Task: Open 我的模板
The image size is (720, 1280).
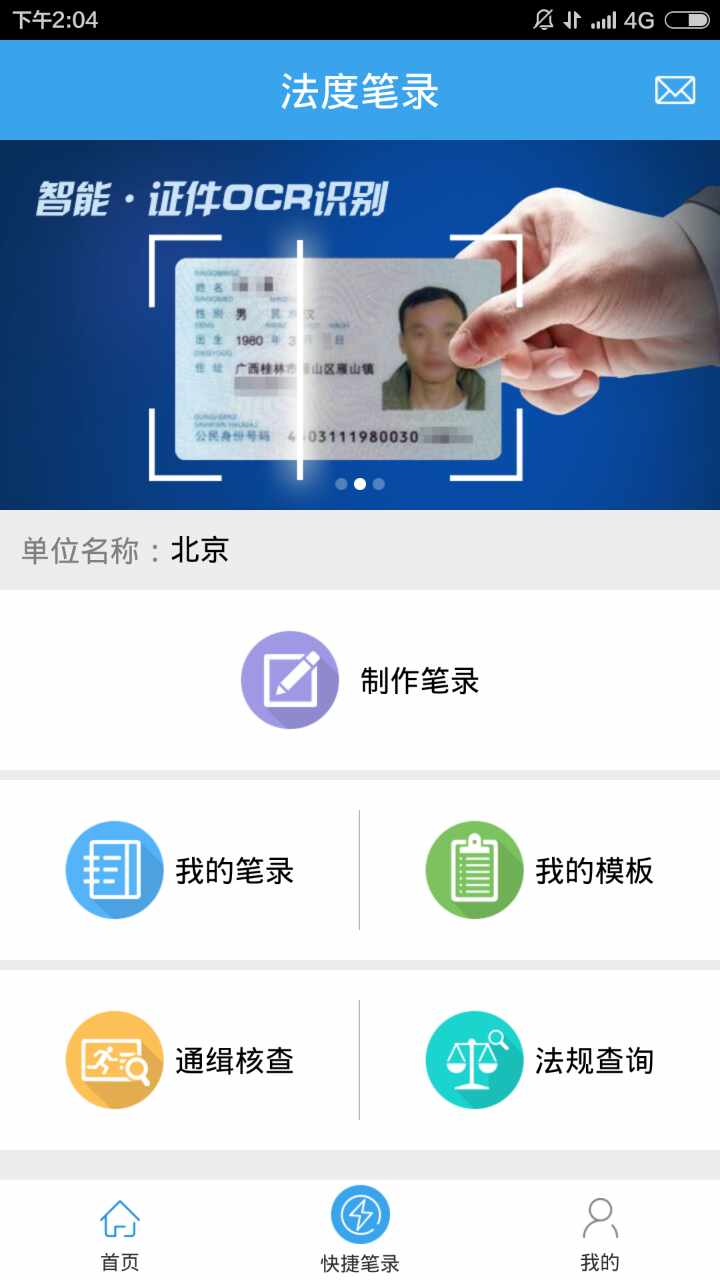Action: coord(540,870)
